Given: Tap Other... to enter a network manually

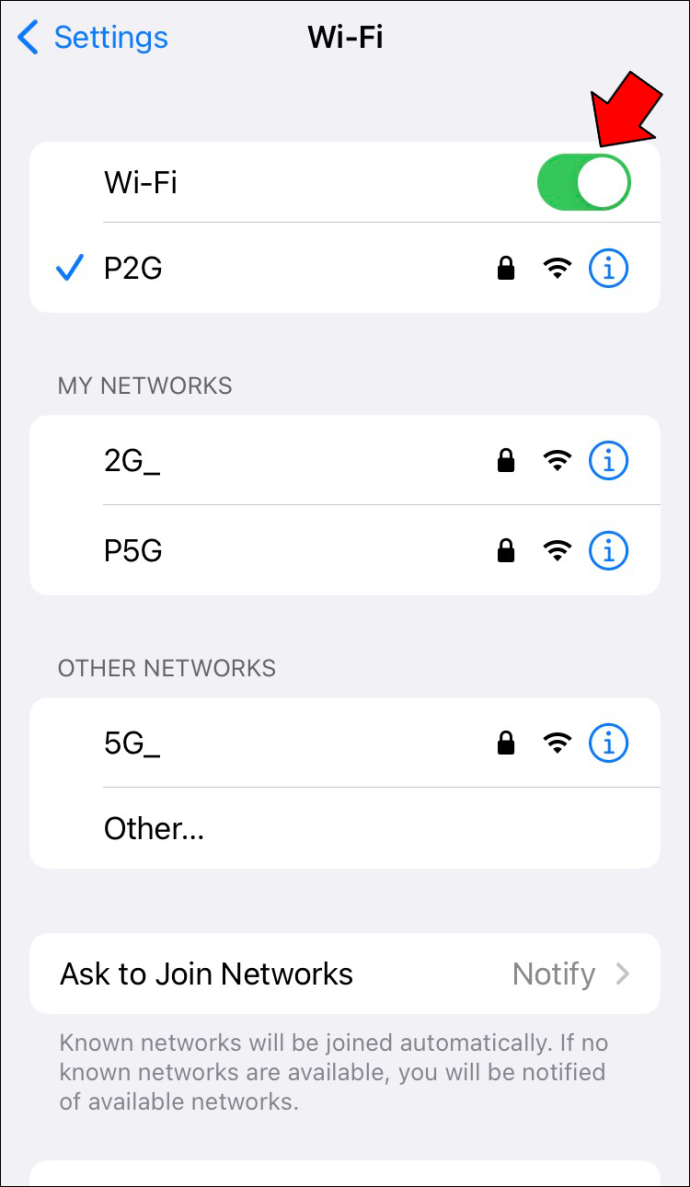Looking at the screenshot, I should coord(155,828).
